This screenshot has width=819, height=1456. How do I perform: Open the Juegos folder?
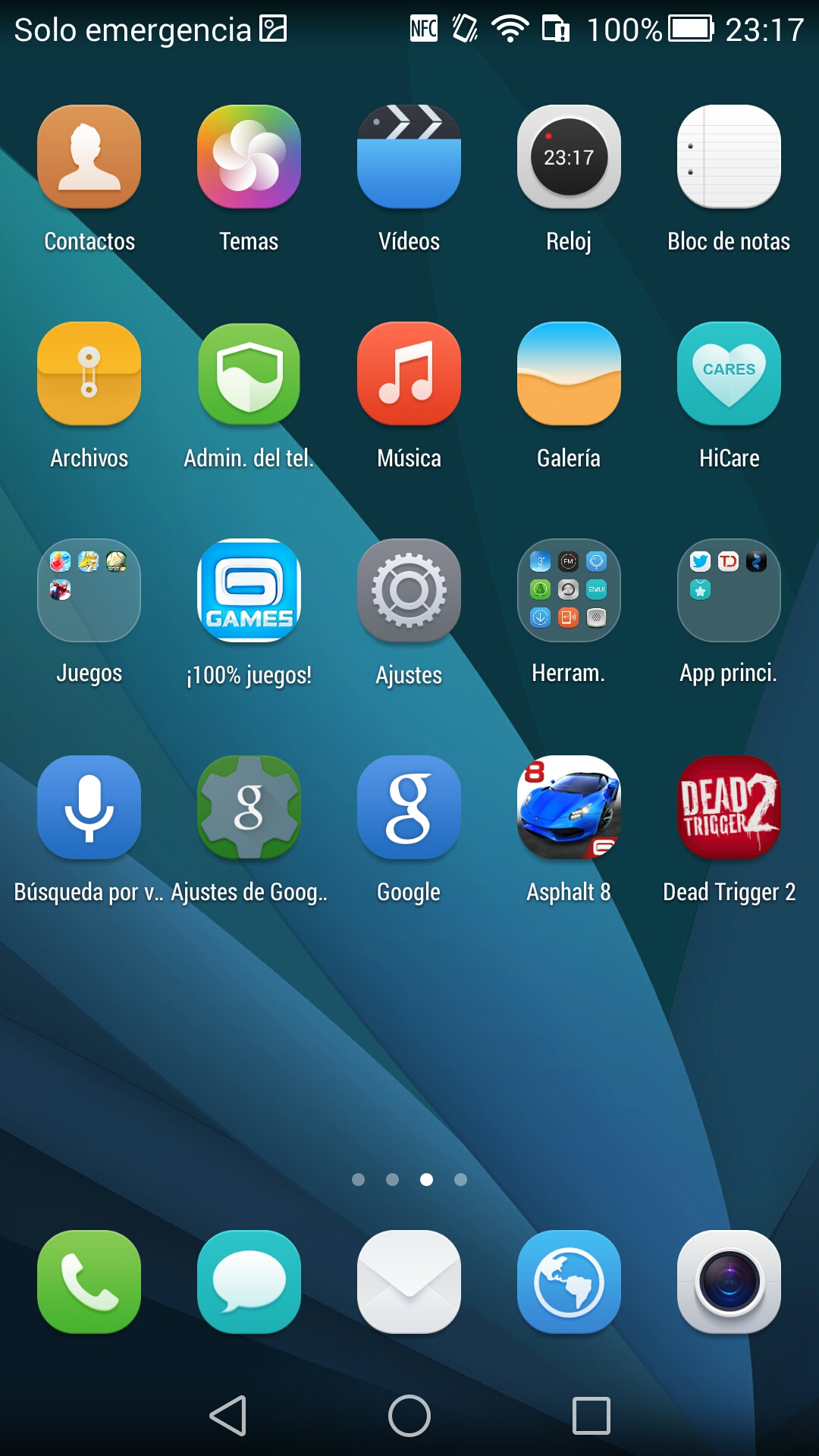click(89, 590)
